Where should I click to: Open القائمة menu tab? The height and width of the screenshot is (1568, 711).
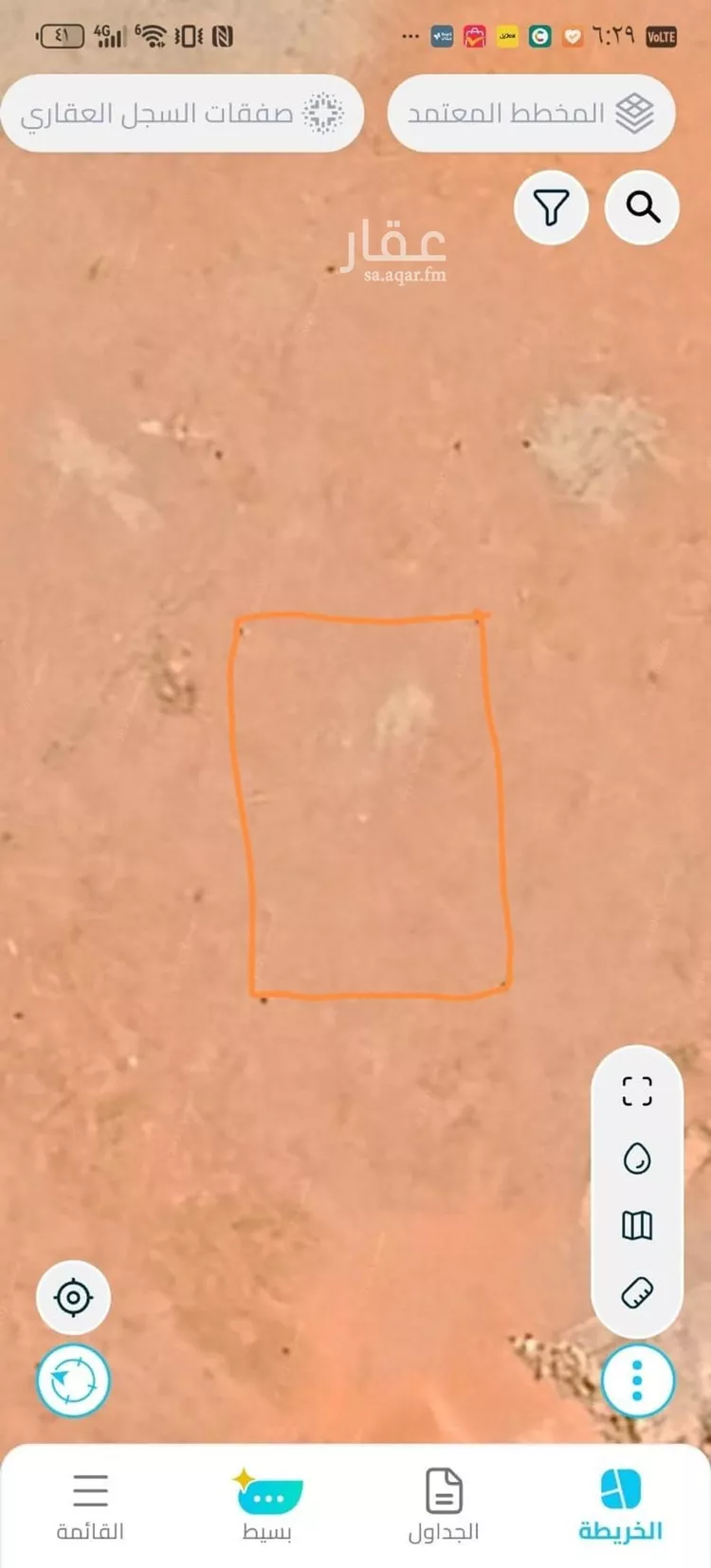tap(90, 1505)
